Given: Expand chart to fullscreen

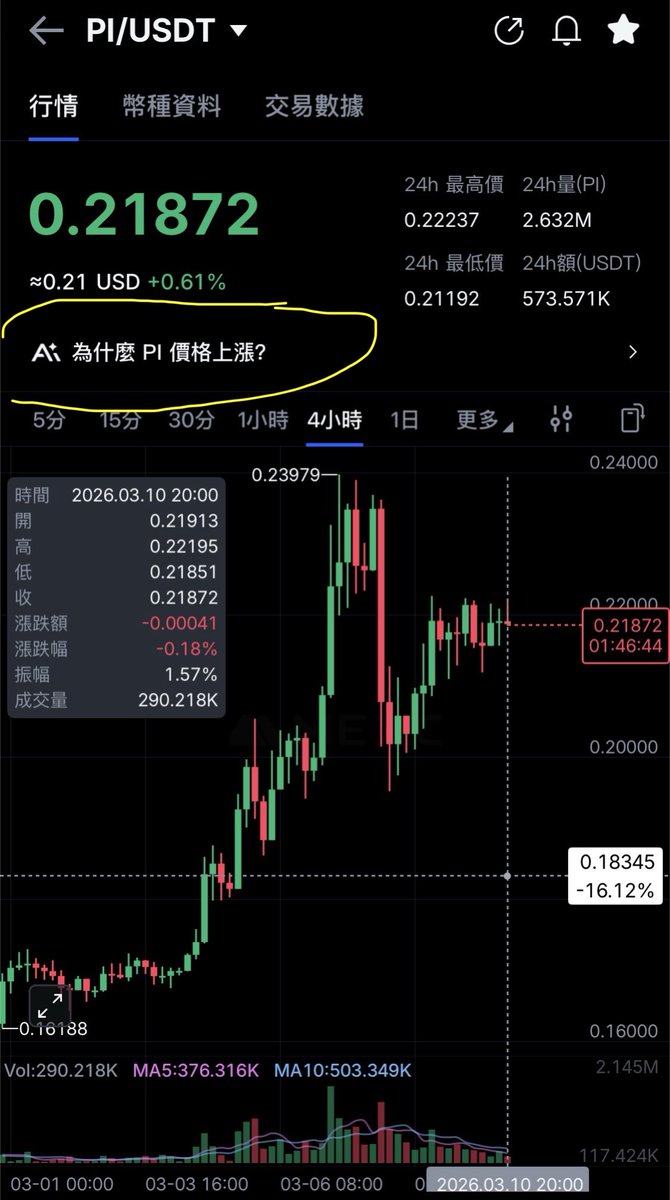Looking at the screenshot, I should pyautogui.click(x=49, y=1005).
